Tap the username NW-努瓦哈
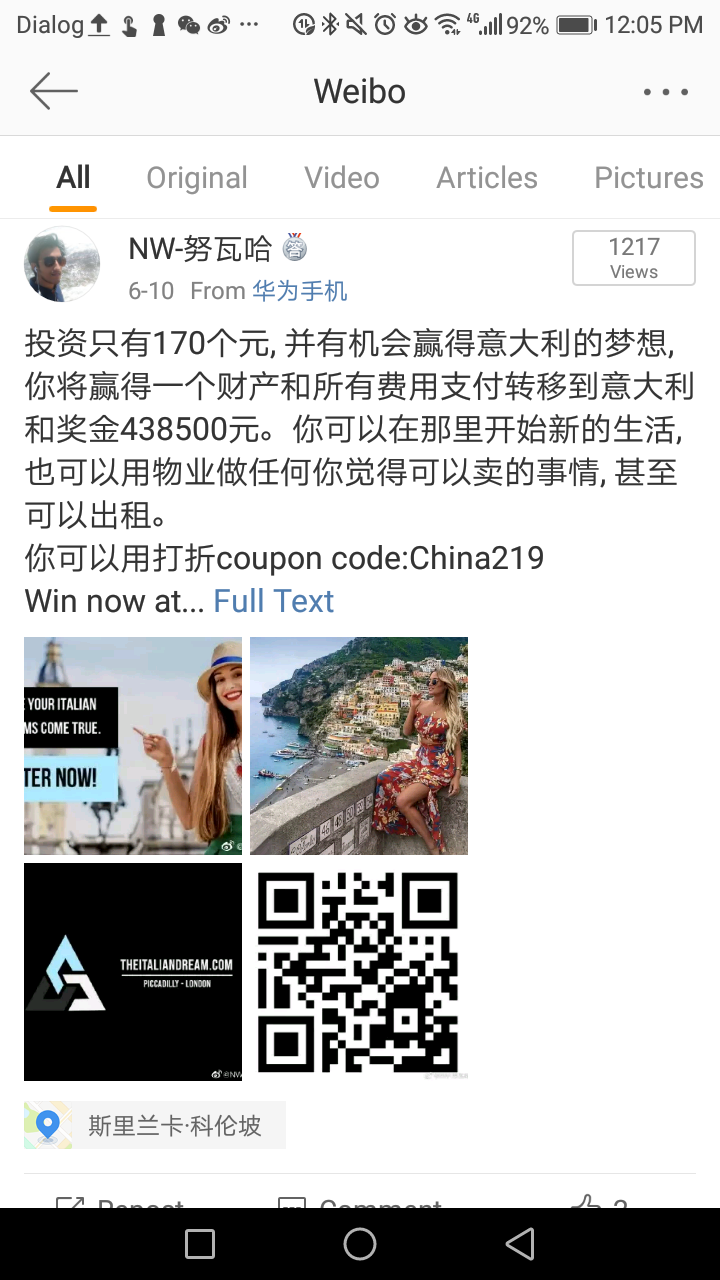This screenshot has width=720, height=1280. 200,247
